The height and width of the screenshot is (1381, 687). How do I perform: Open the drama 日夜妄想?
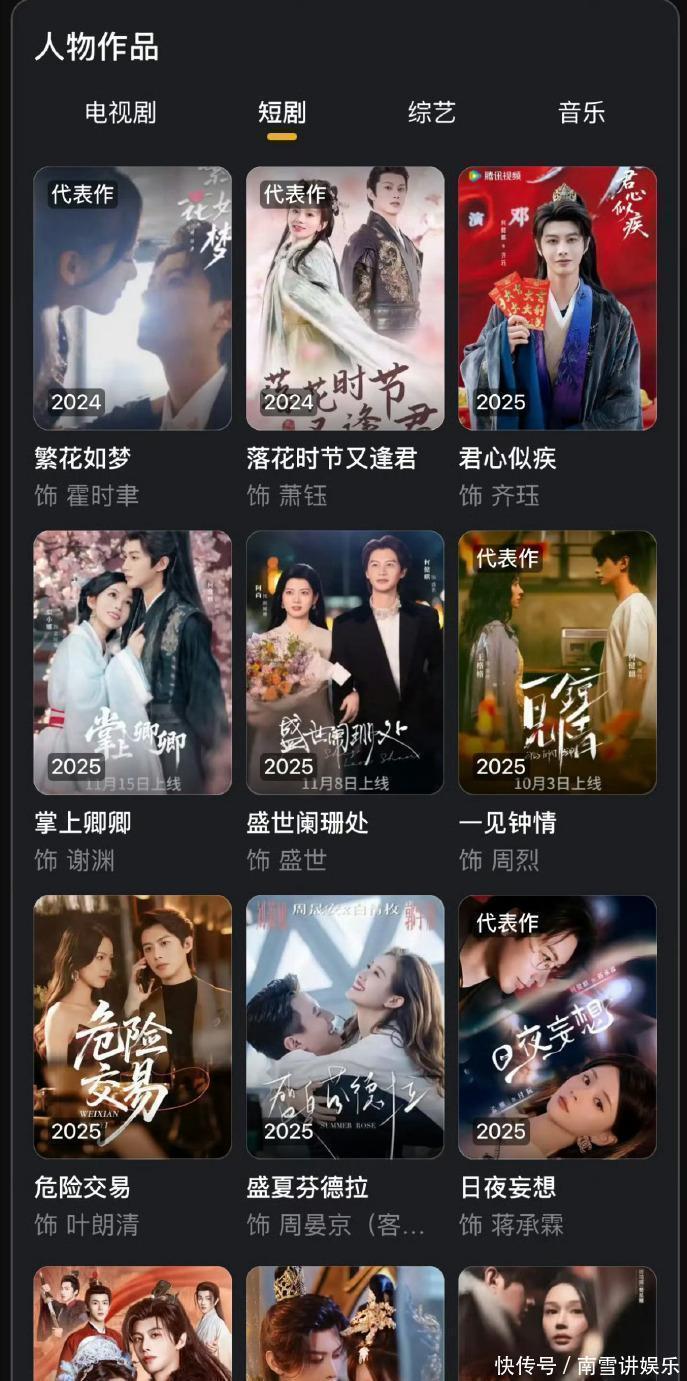(557, 1027)
